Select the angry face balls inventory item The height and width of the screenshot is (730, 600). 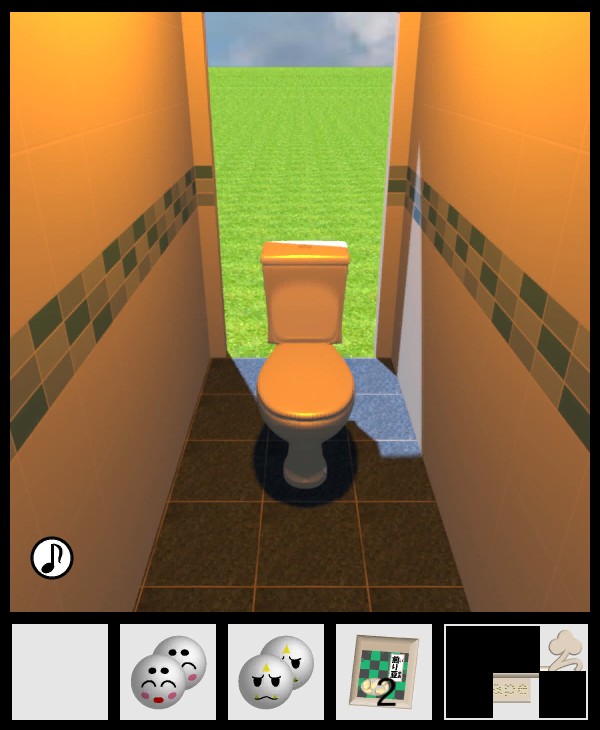(x=276, y=672)
